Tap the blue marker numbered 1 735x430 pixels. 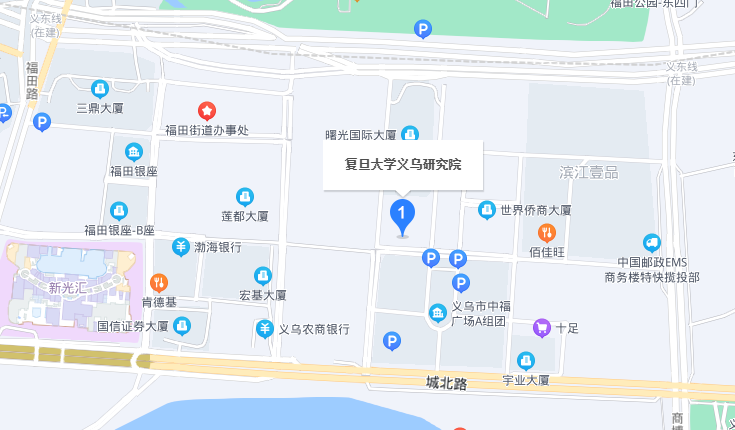(x=402, y=214)
